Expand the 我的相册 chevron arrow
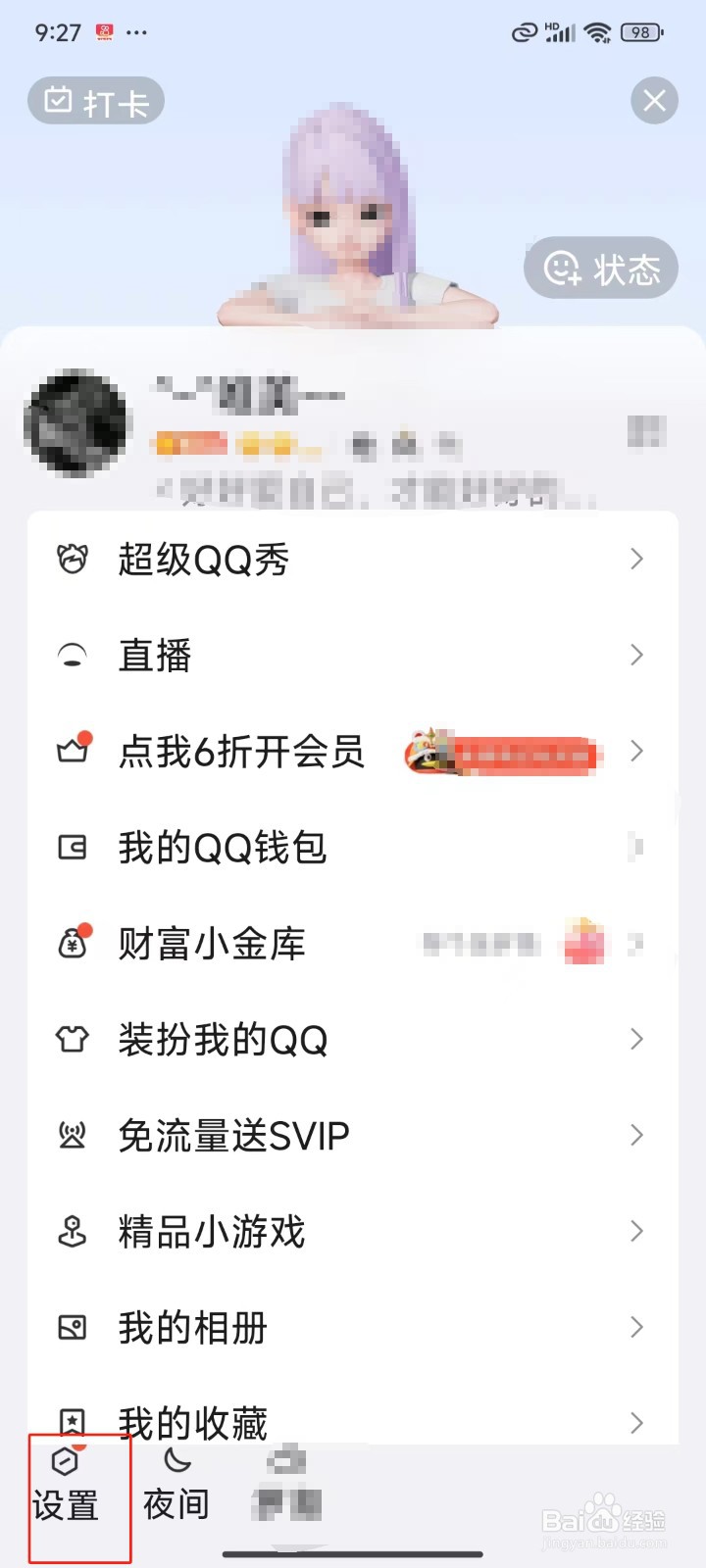706x1568 pixels. [636, 1328]
